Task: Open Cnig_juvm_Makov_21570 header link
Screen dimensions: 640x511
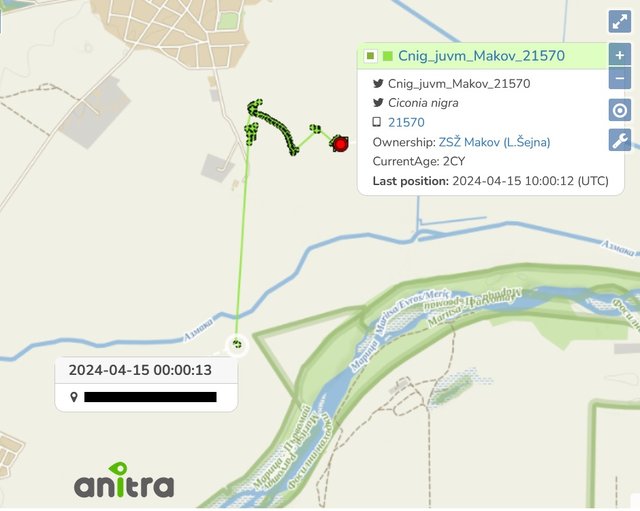Action: coord(481,56)
